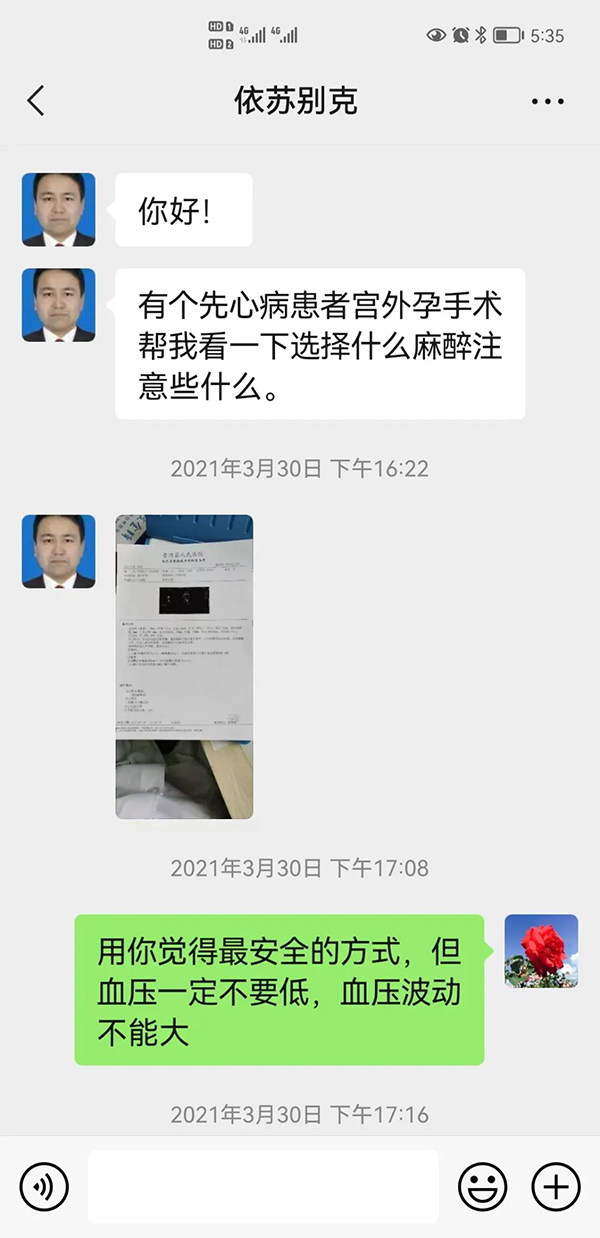Open the three-dot chat info menu

click(548, 102)
